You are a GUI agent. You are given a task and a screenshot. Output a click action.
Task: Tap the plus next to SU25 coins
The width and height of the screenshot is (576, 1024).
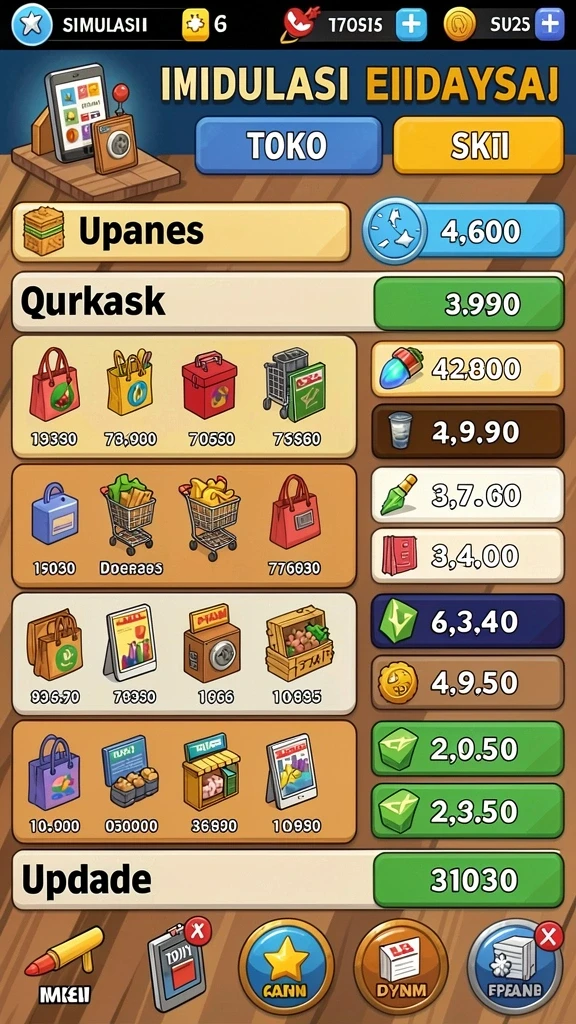tap(550, 25)
